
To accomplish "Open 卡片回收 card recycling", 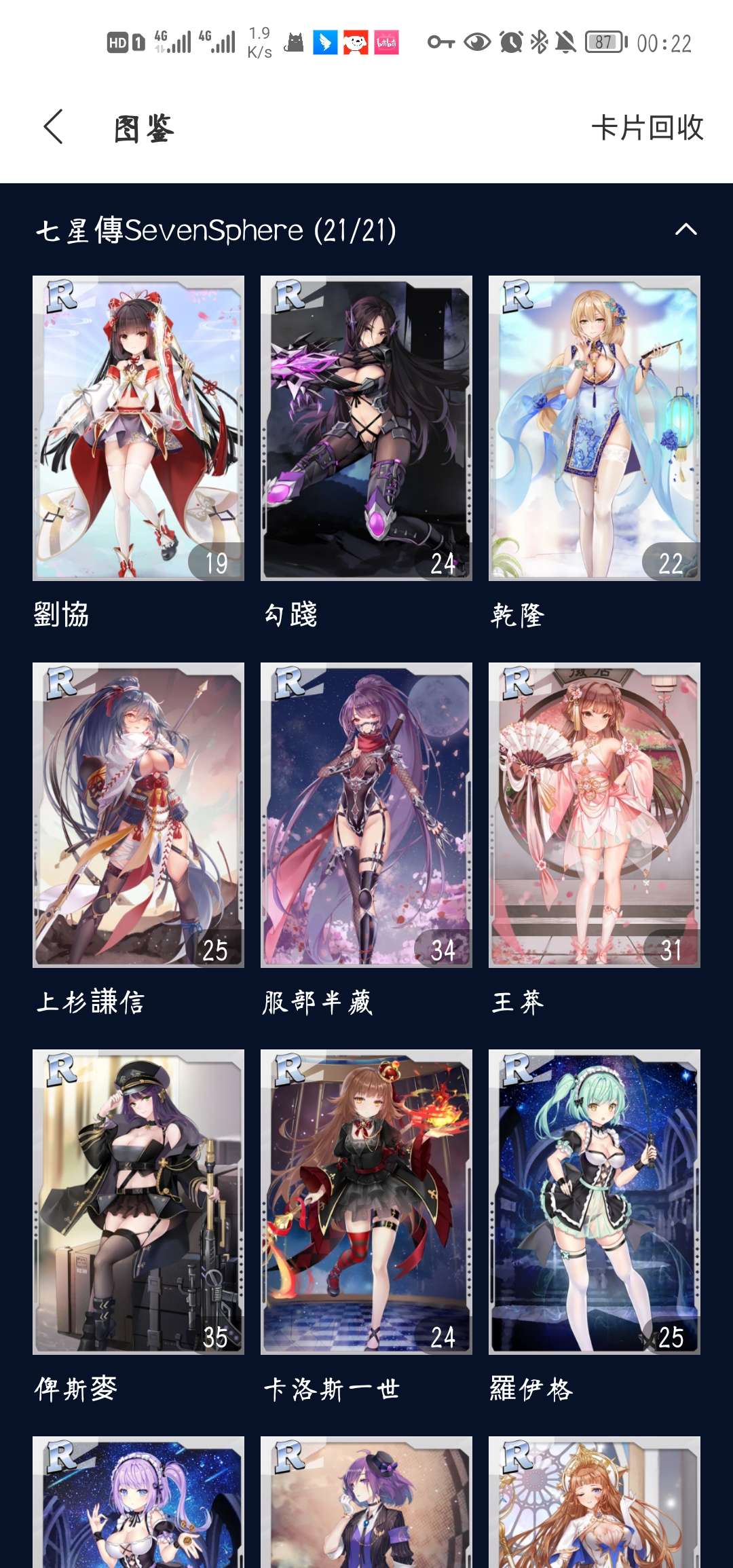I will tap(647, 128).
